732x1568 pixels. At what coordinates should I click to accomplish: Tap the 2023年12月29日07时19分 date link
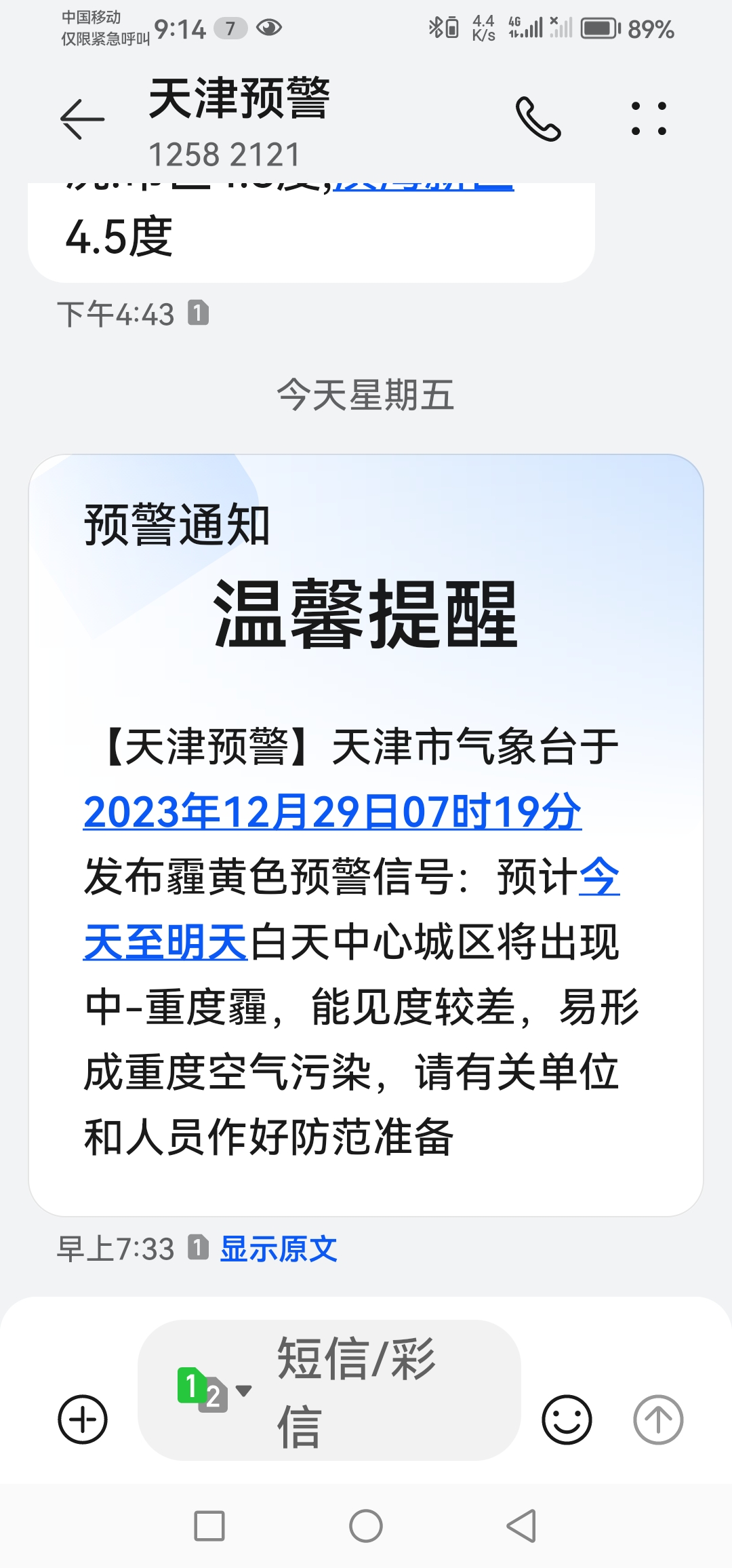coord(332,811)
